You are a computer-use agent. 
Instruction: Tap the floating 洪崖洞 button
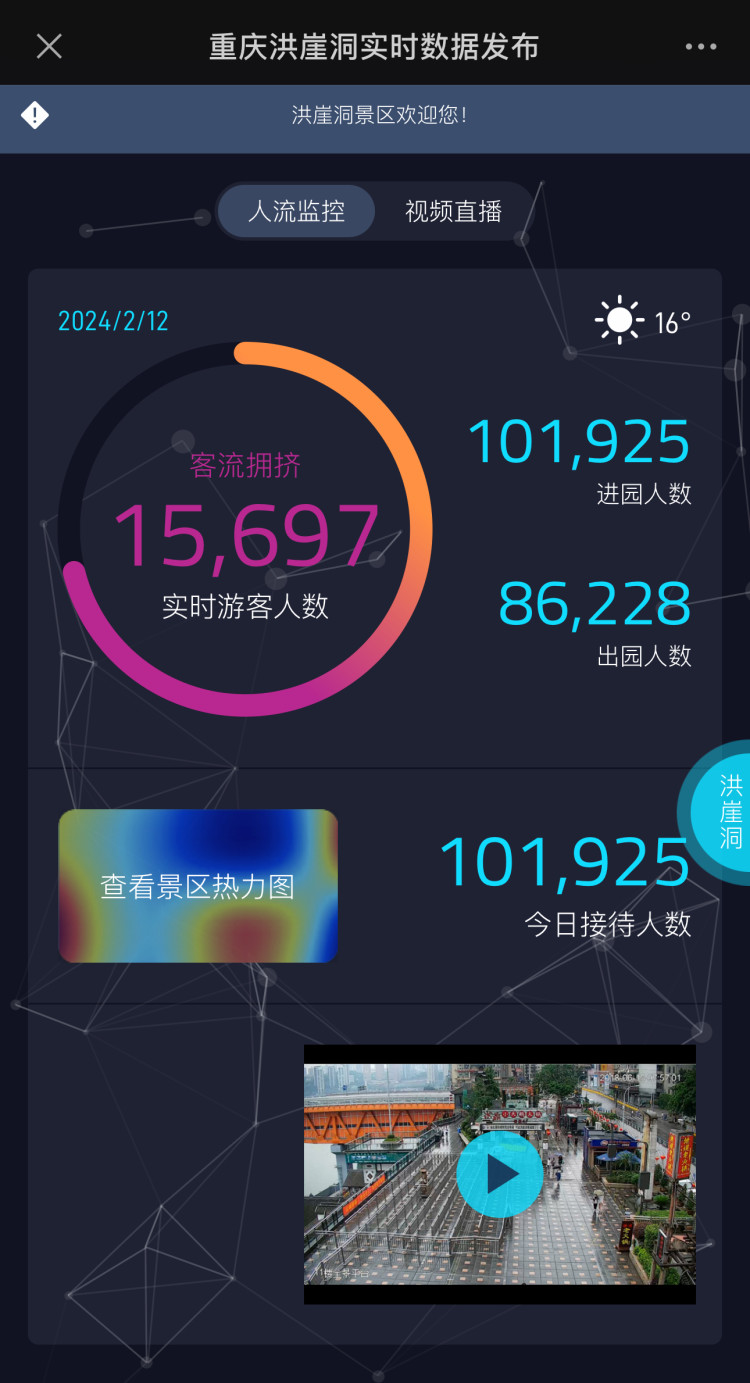tap(728, 812)
